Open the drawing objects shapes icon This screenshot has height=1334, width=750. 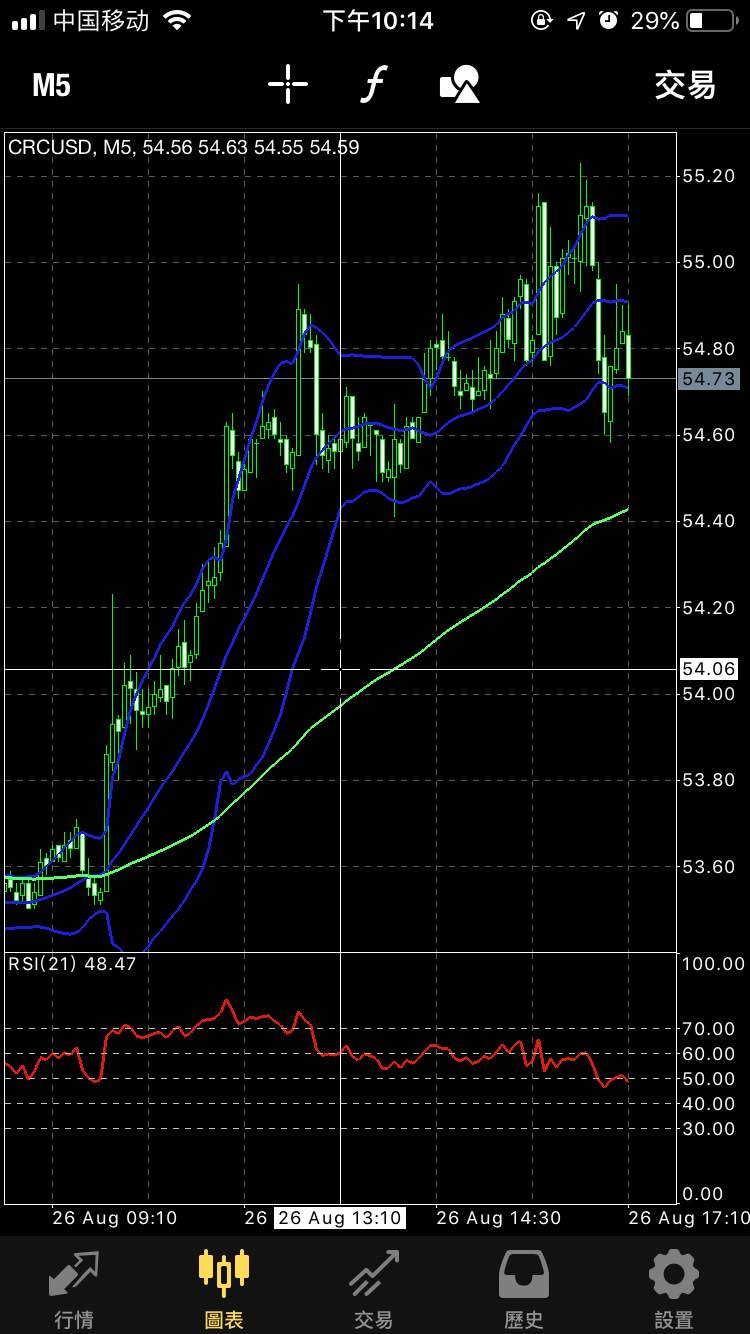pos(460,85)
